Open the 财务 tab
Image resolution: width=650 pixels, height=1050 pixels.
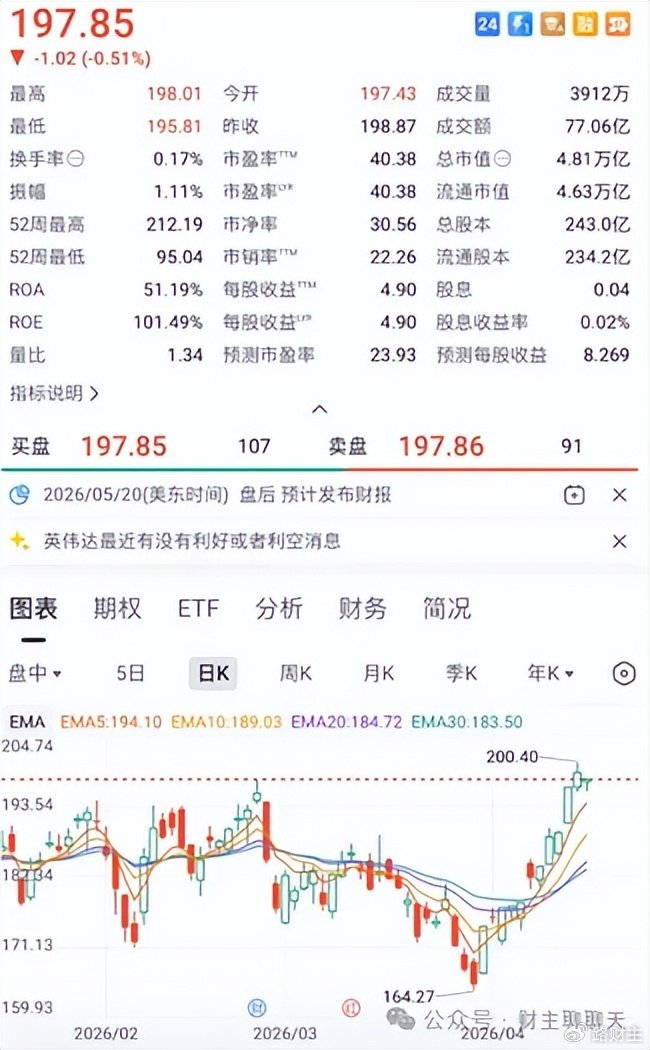[362, 608]
